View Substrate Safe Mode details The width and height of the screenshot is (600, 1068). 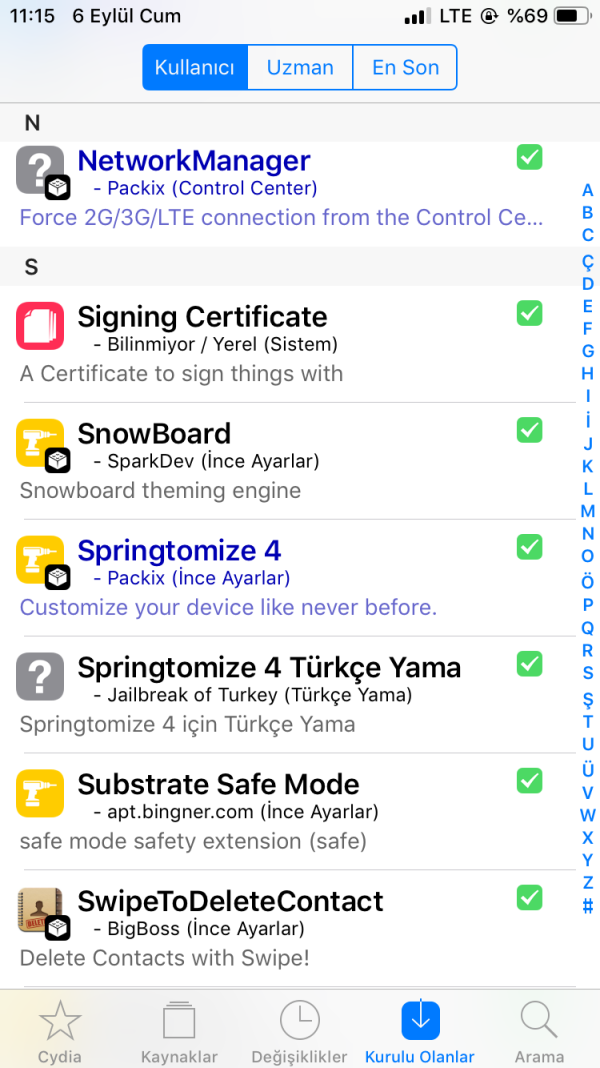coord(280,812)
